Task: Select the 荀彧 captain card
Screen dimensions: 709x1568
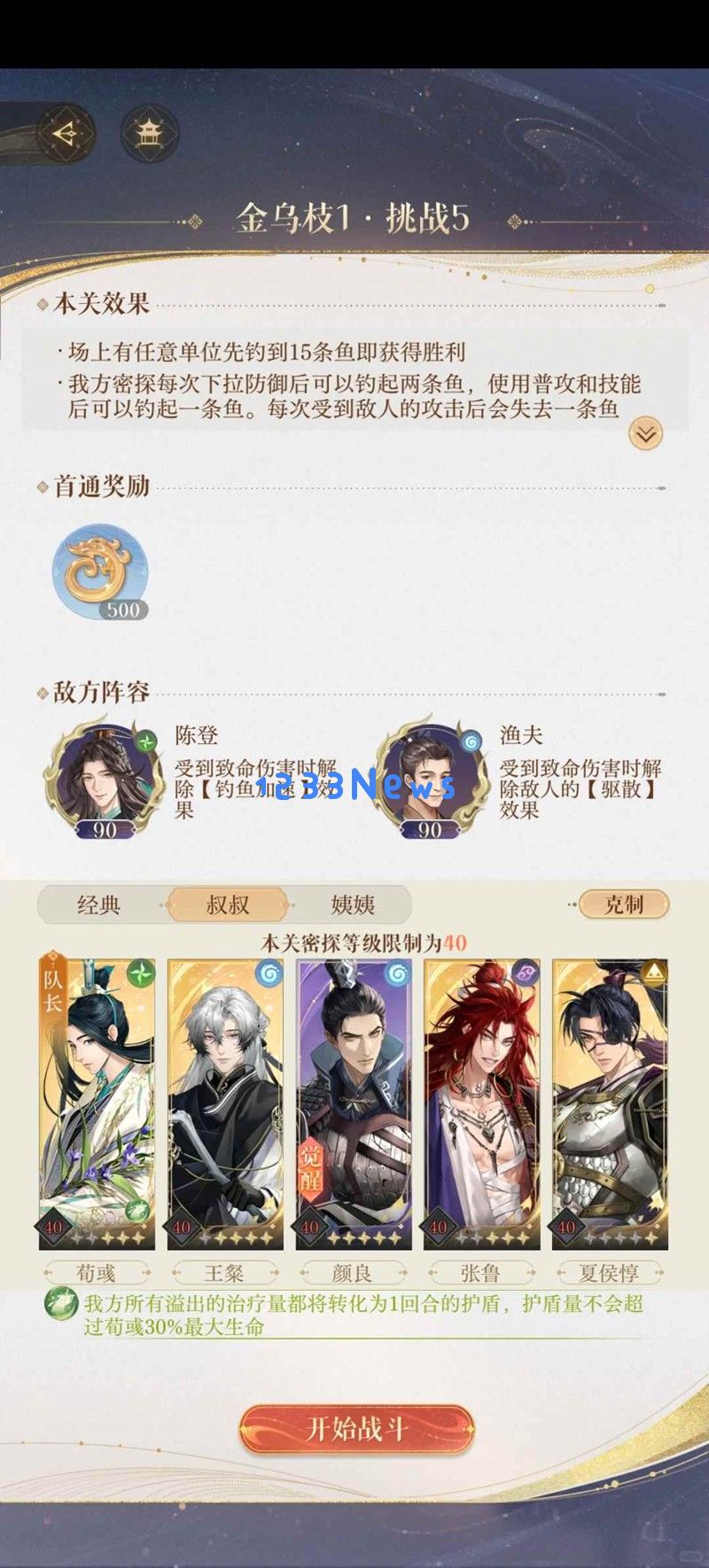Action: pyautogui.click(x=97, y=1103)
